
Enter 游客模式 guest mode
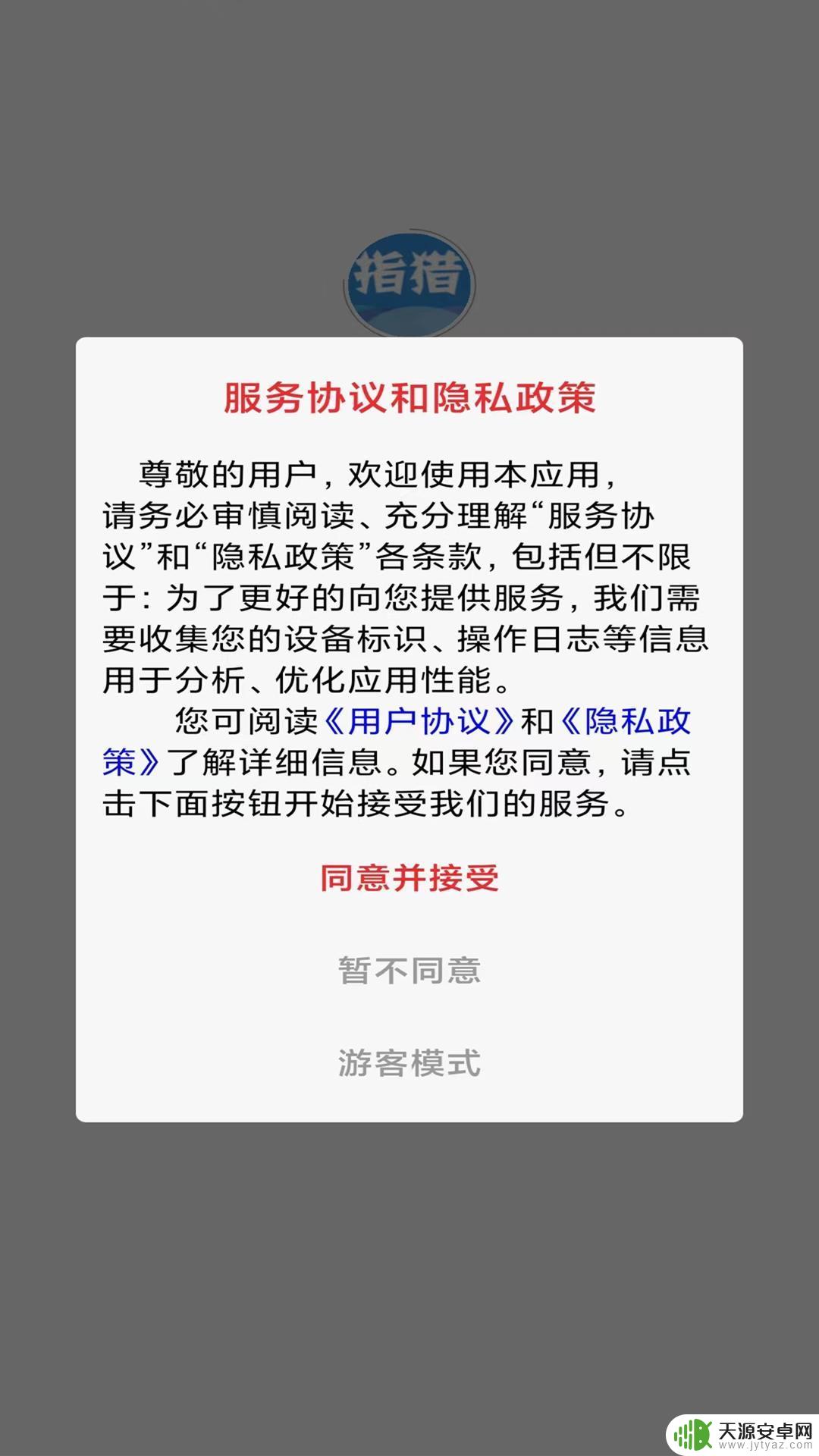[409, 1063]
